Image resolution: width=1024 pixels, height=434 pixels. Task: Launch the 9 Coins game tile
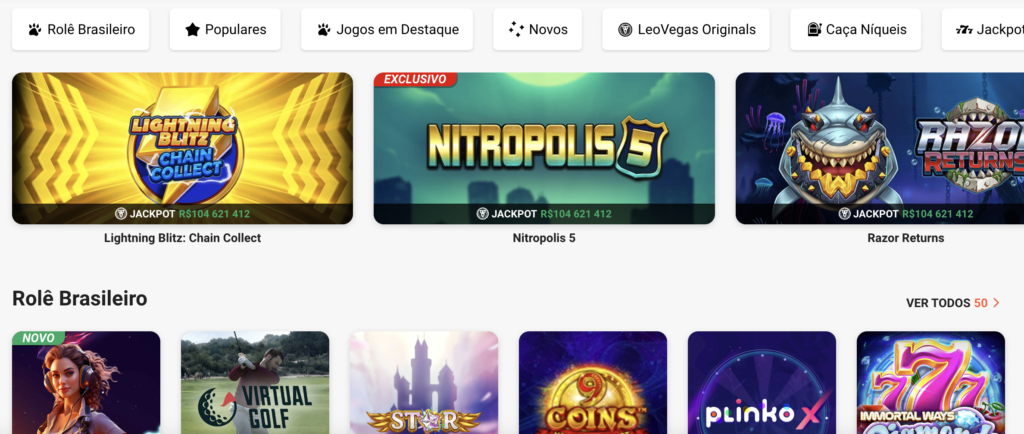(x=592, y=383)
